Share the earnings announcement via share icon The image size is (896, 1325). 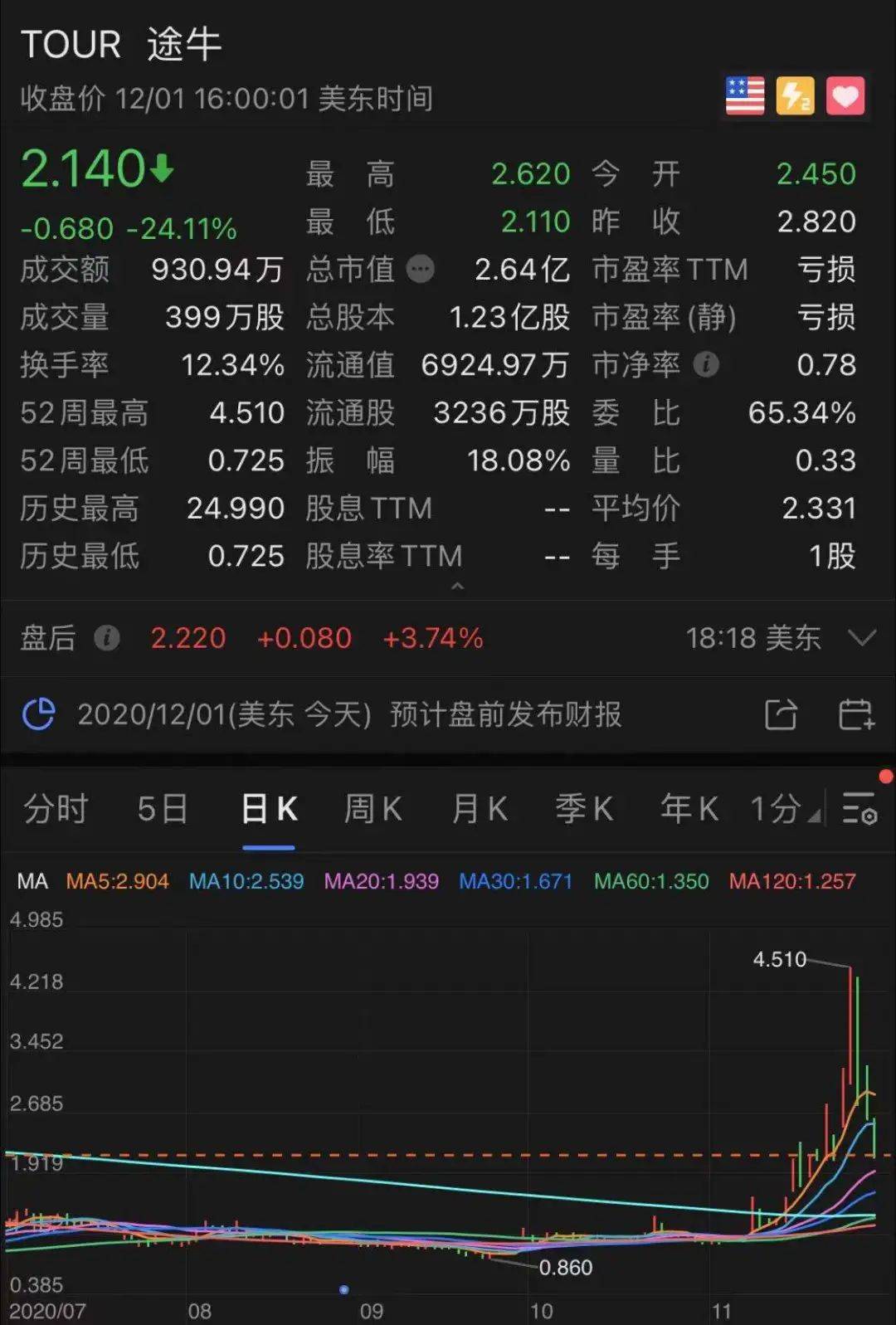click(x=778, y=714)
